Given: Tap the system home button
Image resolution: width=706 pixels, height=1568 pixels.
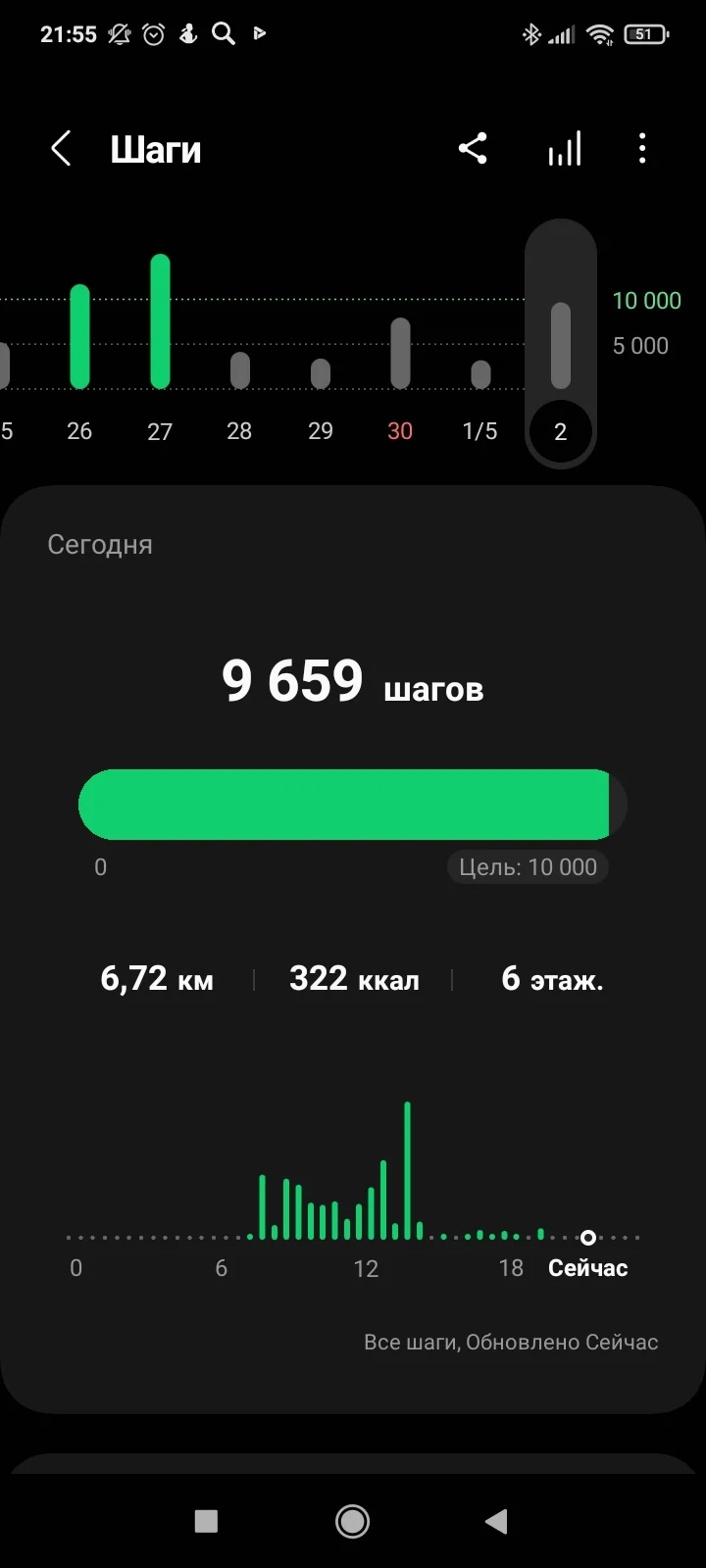Looking at the screenshot, I should (352, 1521).
